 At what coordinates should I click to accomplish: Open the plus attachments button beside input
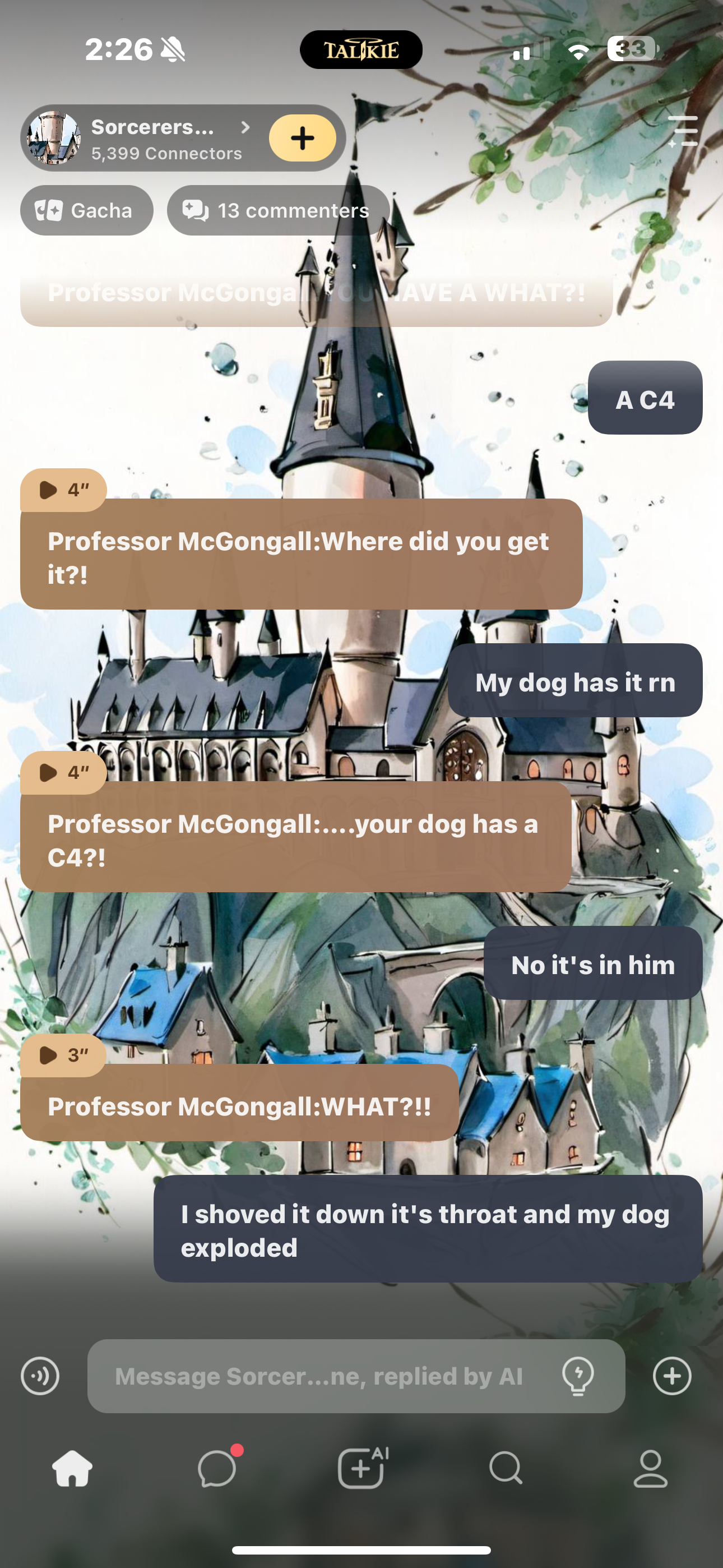point(672,1376)
